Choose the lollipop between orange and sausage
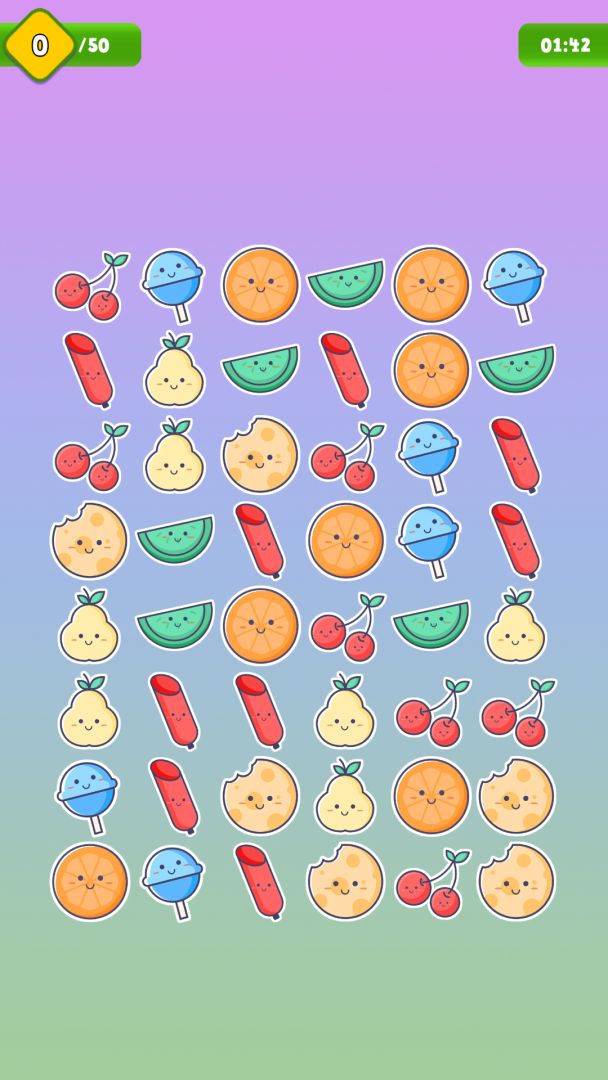 click(175, 882)
